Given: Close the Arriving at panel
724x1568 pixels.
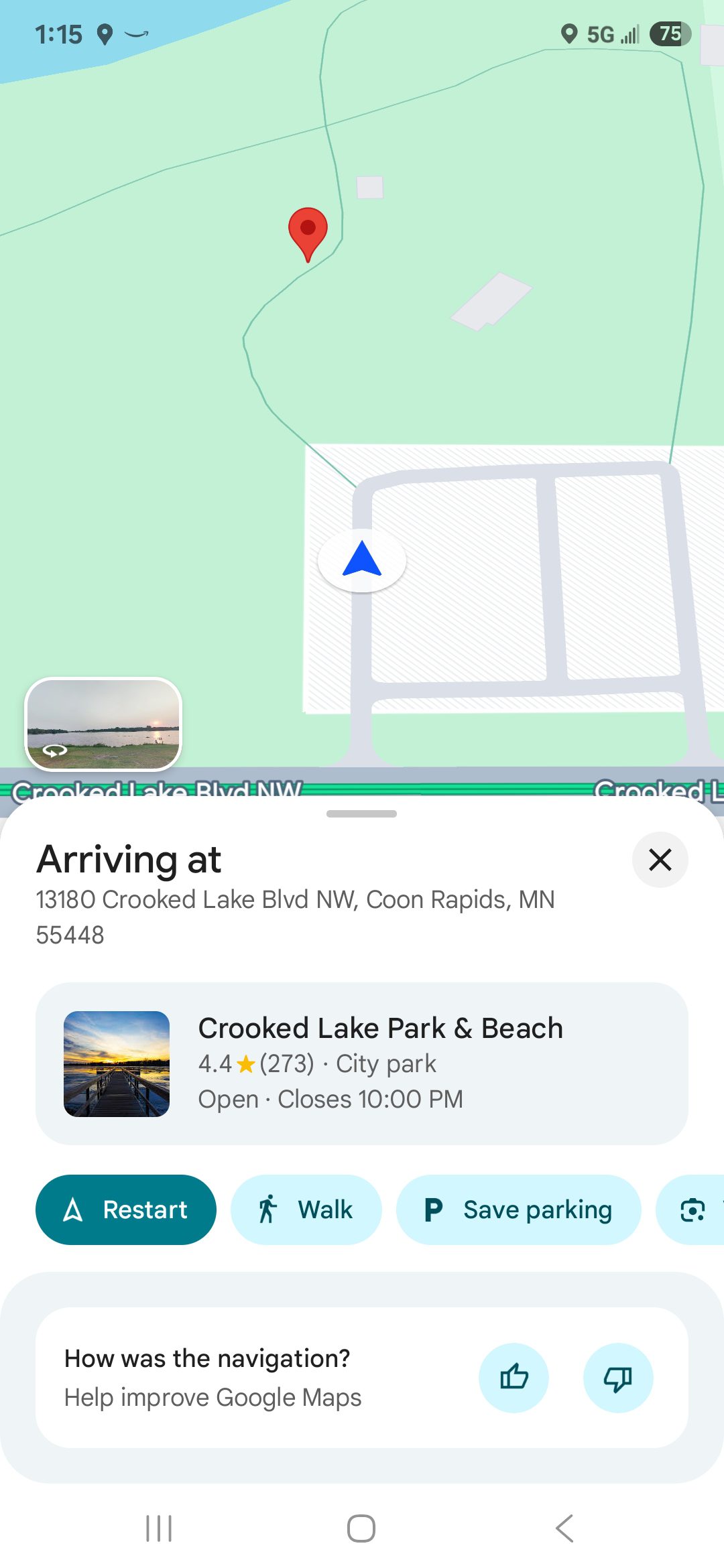Looking at the screenshot, I should [660, 860].
